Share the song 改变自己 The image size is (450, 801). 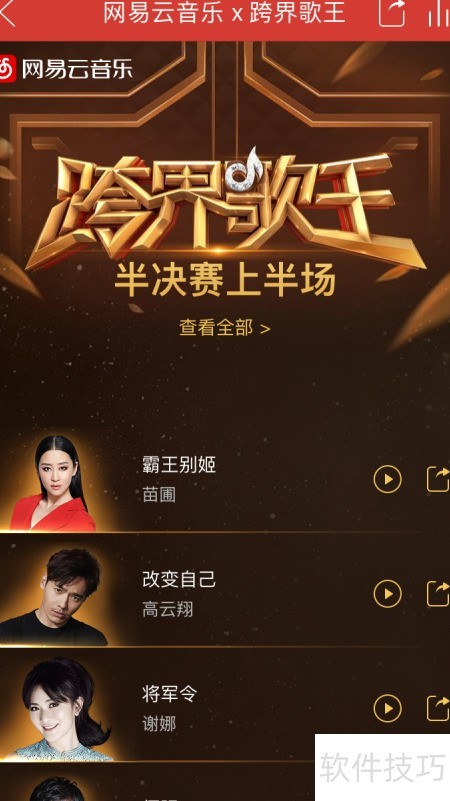pyautogui.click(x=438, y=594)
